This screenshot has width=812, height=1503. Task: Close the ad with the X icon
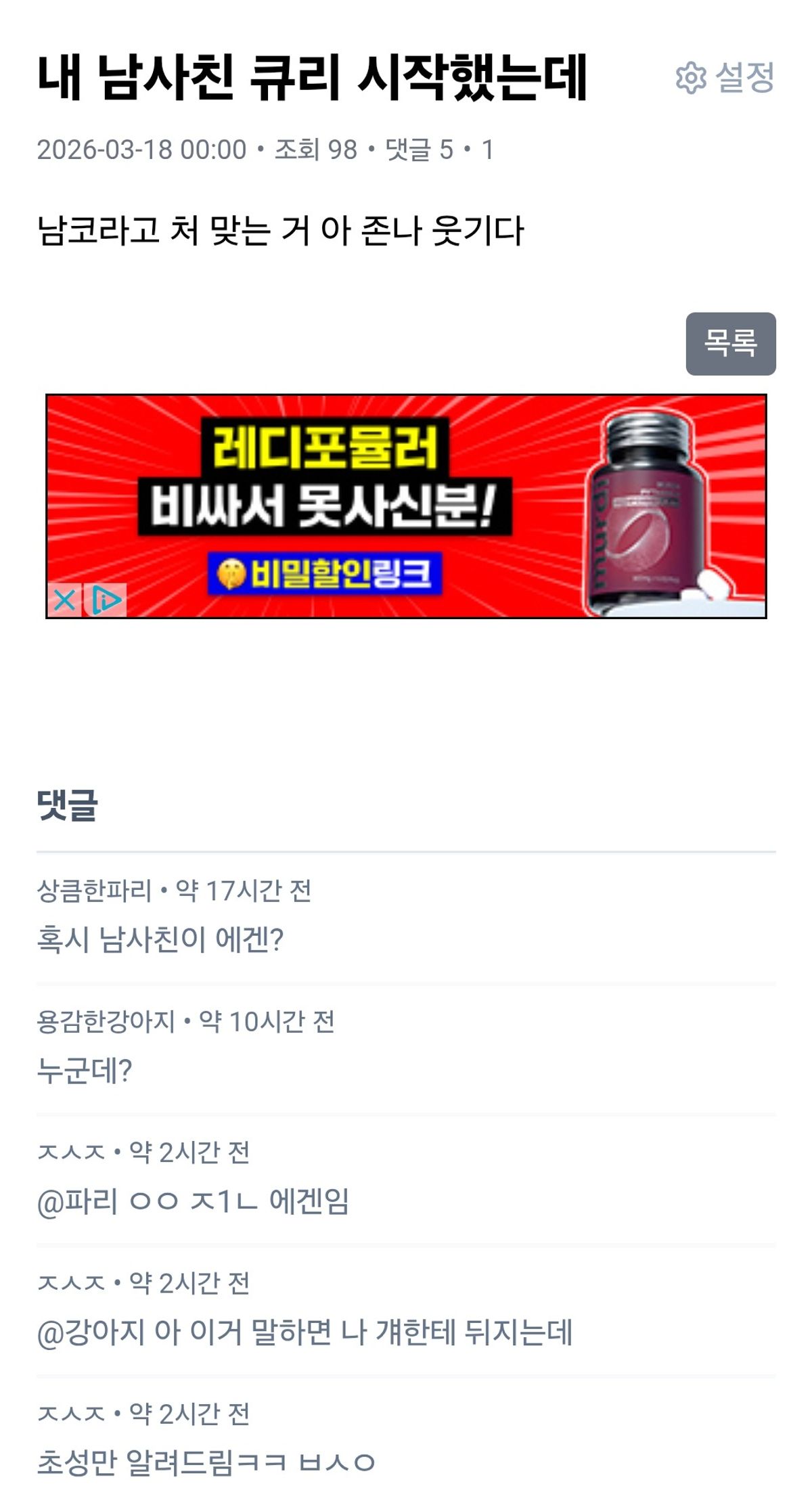(64, 600)
